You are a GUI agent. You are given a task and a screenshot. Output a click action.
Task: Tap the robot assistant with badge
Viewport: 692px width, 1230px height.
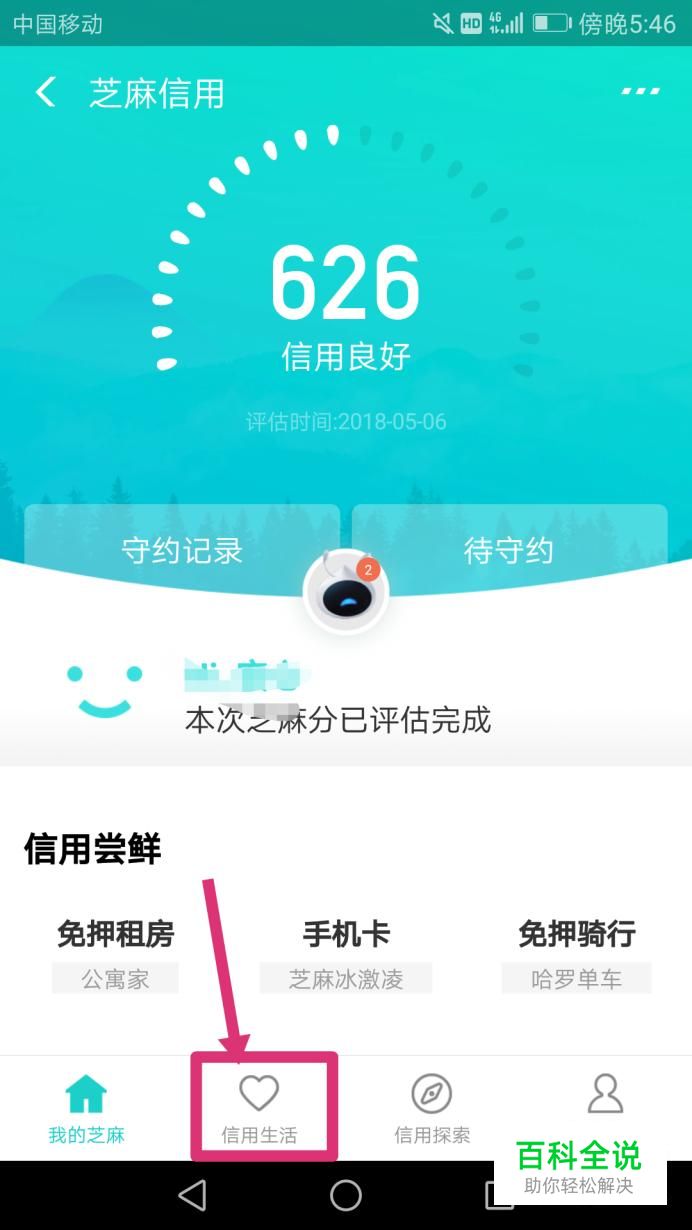(x=346, y=592)
